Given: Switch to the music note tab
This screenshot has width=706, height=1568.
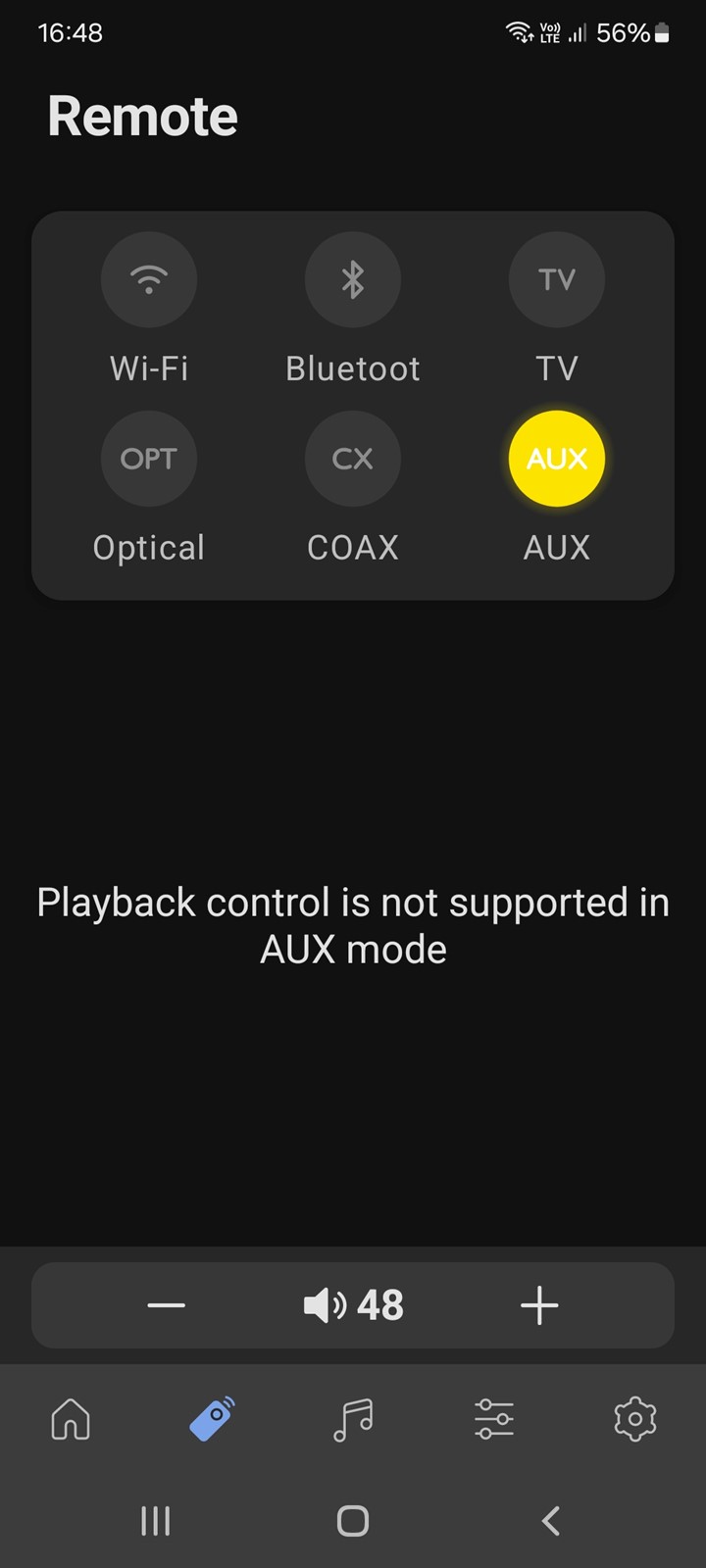Looking at the screenshot, I should [353, 1418].
